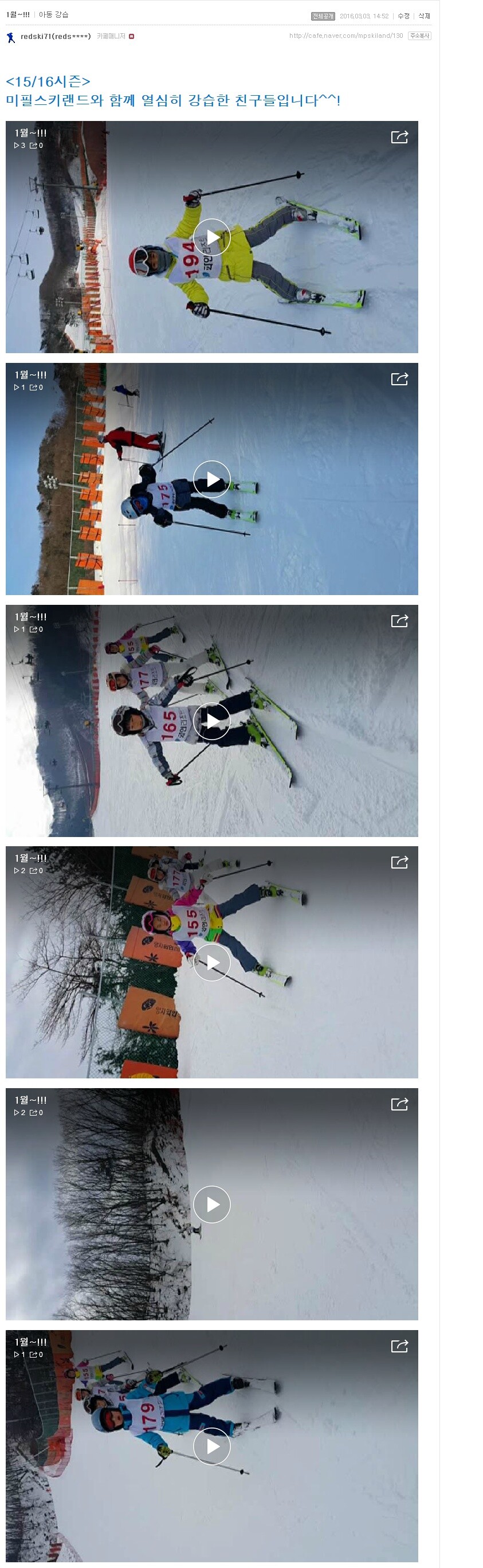
Task: Share the video of skier bib 194
Action: 399,137
